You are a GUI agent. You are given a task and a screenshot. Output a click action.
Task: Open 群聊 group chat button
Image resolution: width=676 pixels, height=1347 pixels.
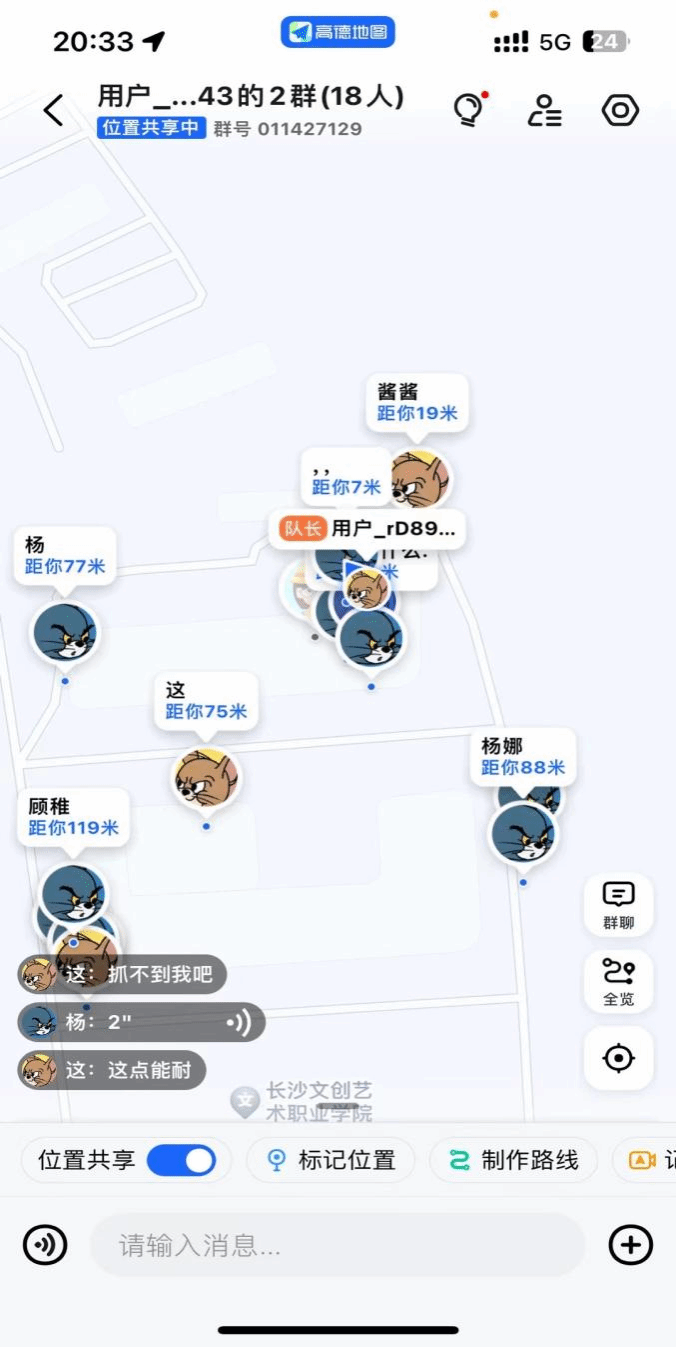[x=618, y=905]
